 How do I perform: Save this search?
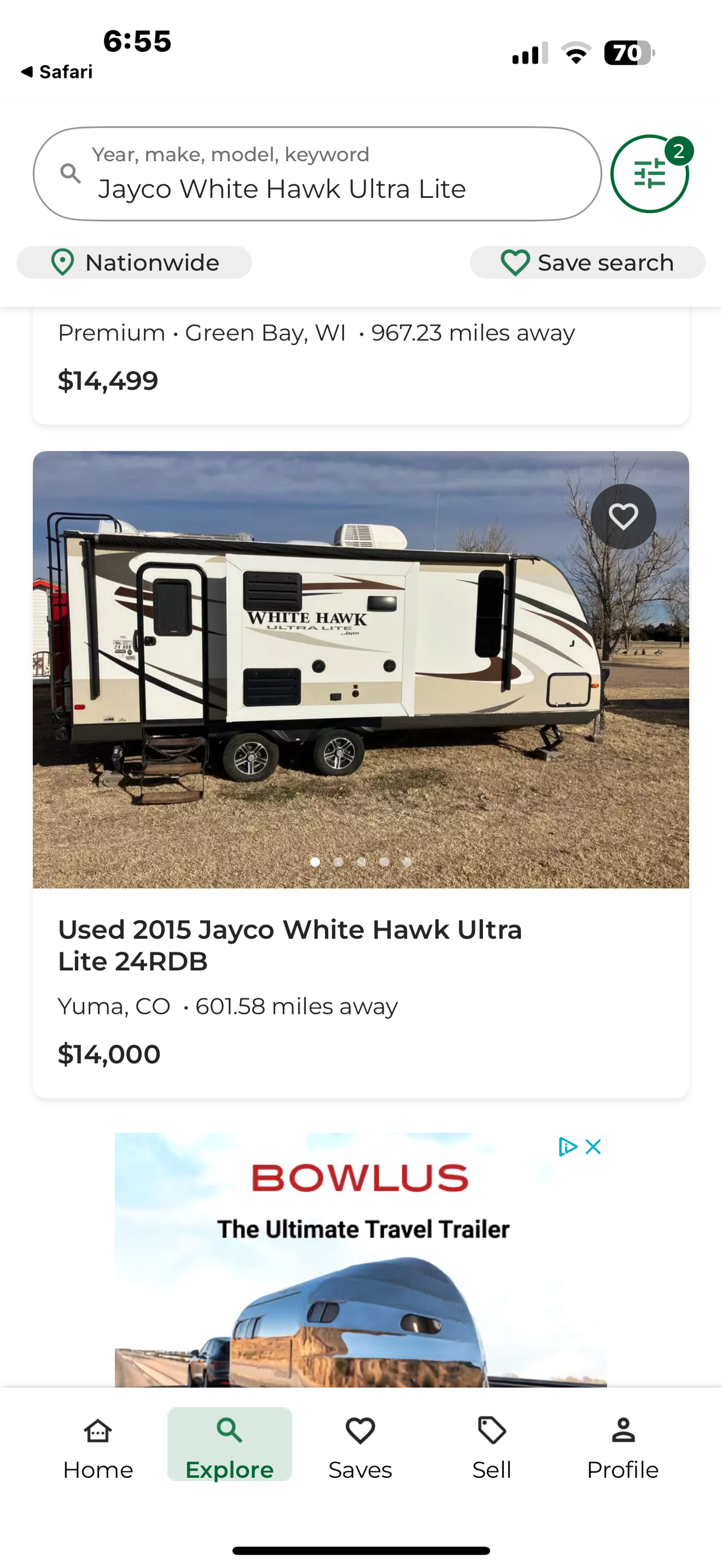pyautogui.click(x=587, y=262)
